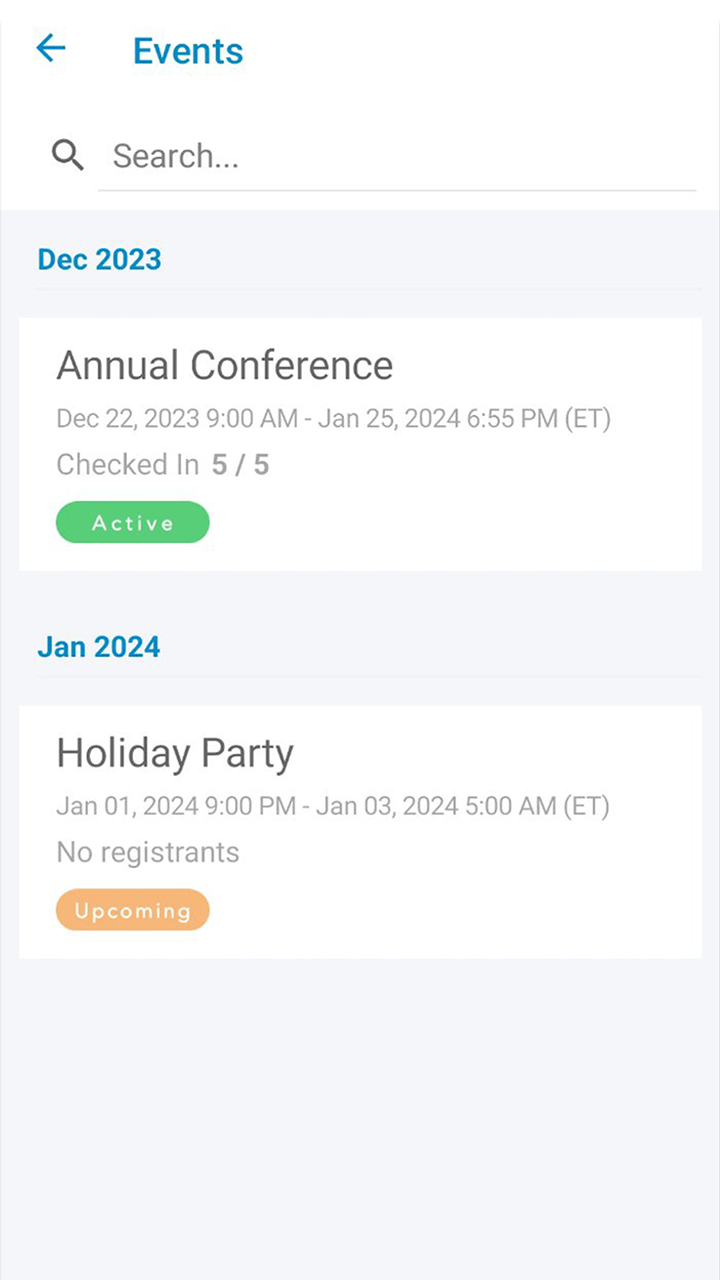The image size is (720, 1280).
Task: Select the Dec 2023 section header
Action: click(99, 259)
